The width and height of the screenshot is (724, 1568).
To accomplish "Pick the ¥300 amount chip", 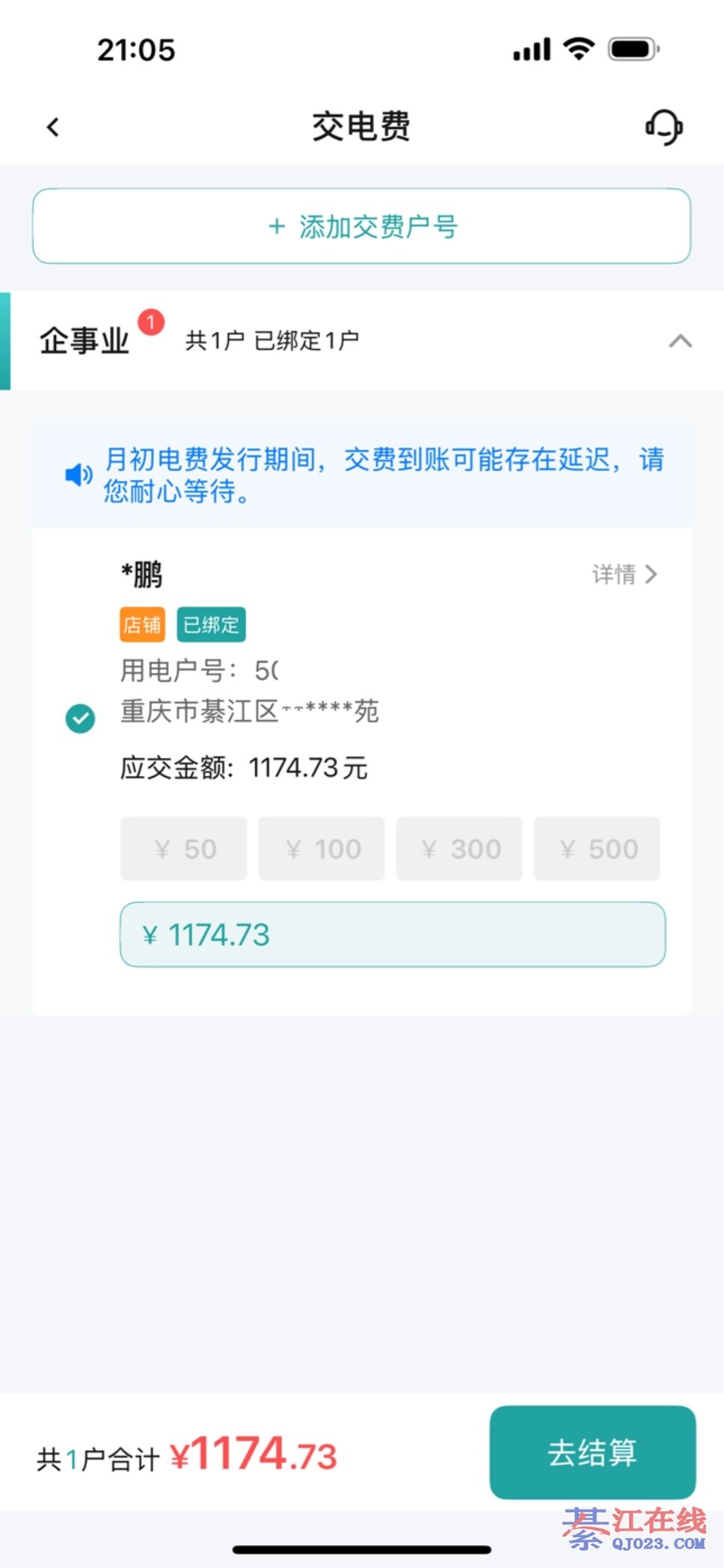I will tap(459, 849).
